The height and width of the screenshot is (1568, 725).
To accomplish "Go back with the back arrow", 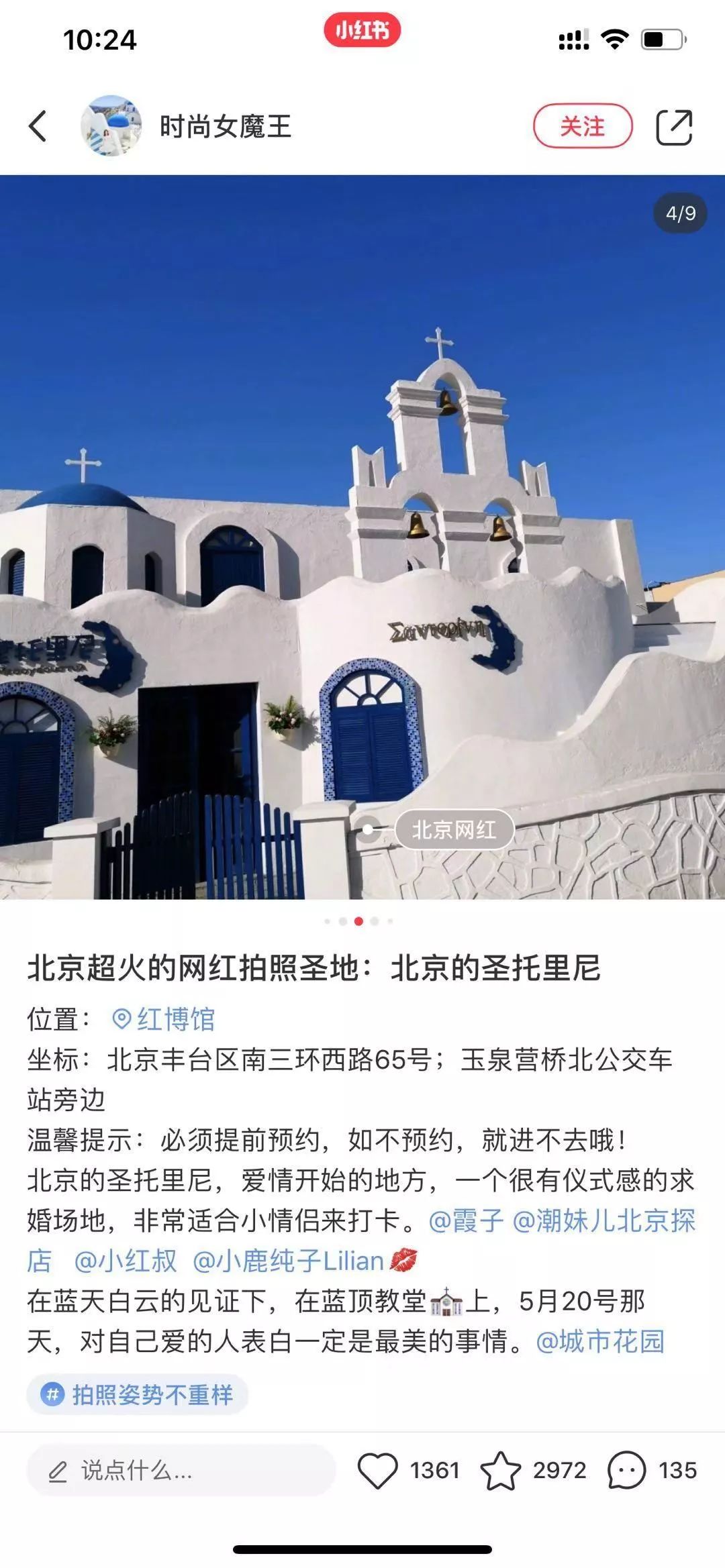I will click(38, 126).
